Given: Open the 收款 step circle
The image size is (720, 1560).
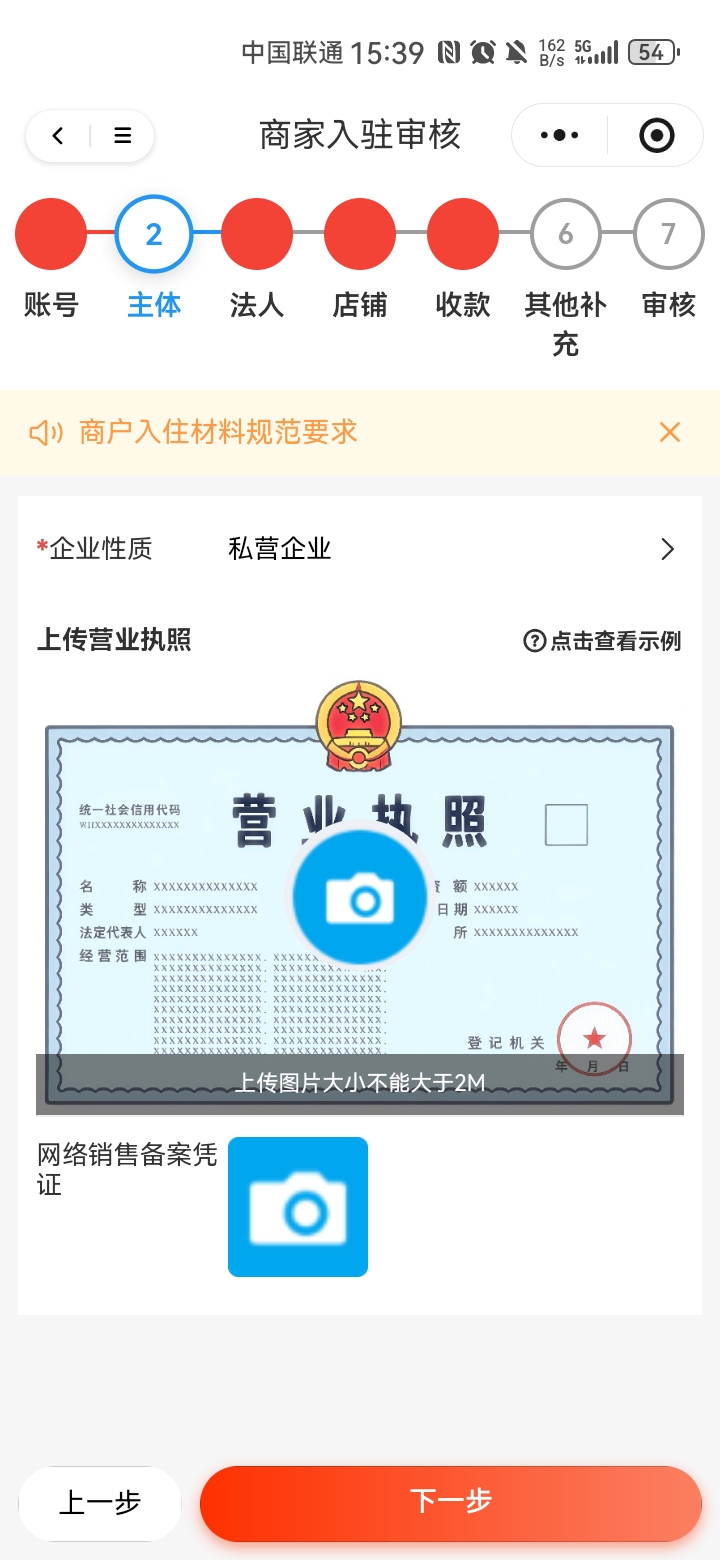Looking at the screenshot, I should pos(462,232).
